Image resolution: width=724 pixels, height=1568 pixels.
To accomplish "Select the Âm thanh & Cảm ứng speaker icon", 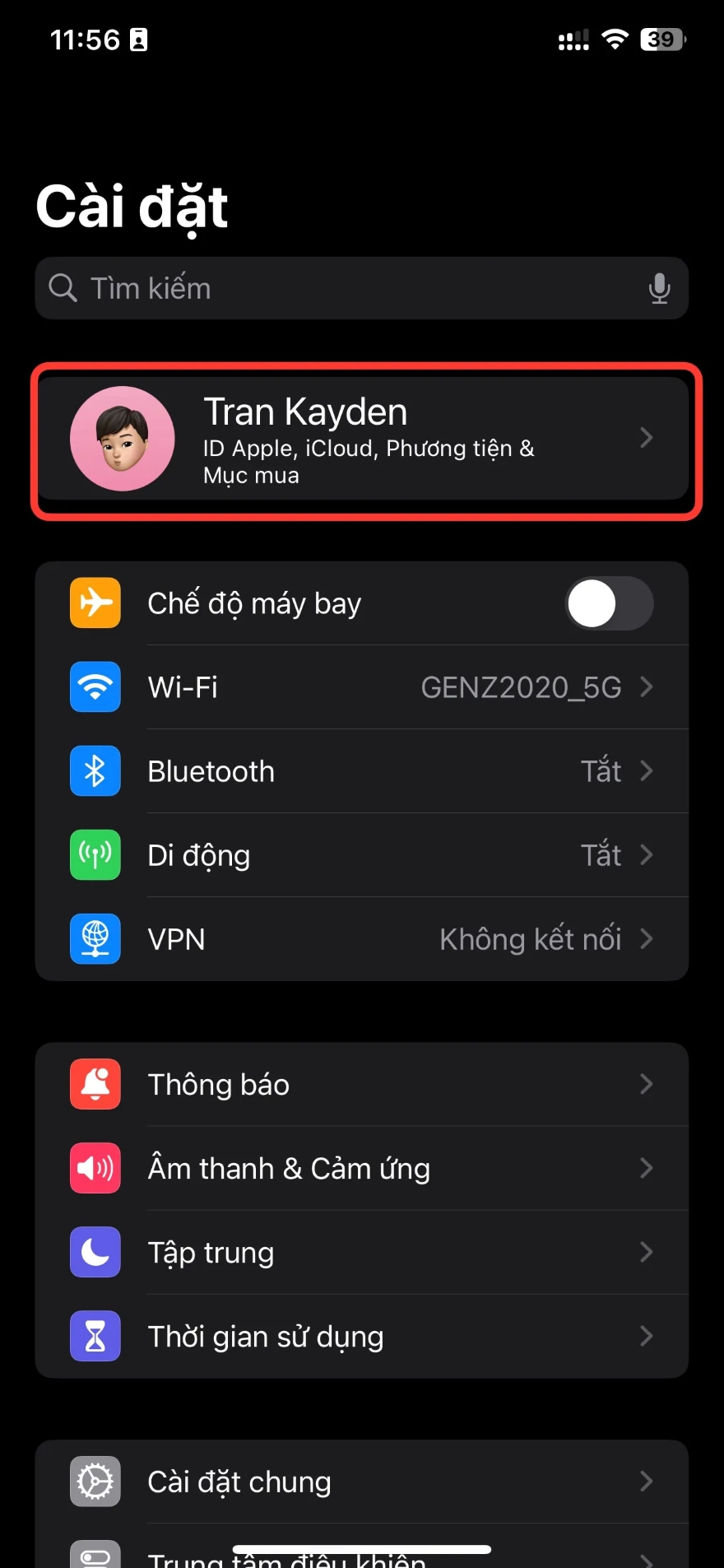I will [95, 1168].
